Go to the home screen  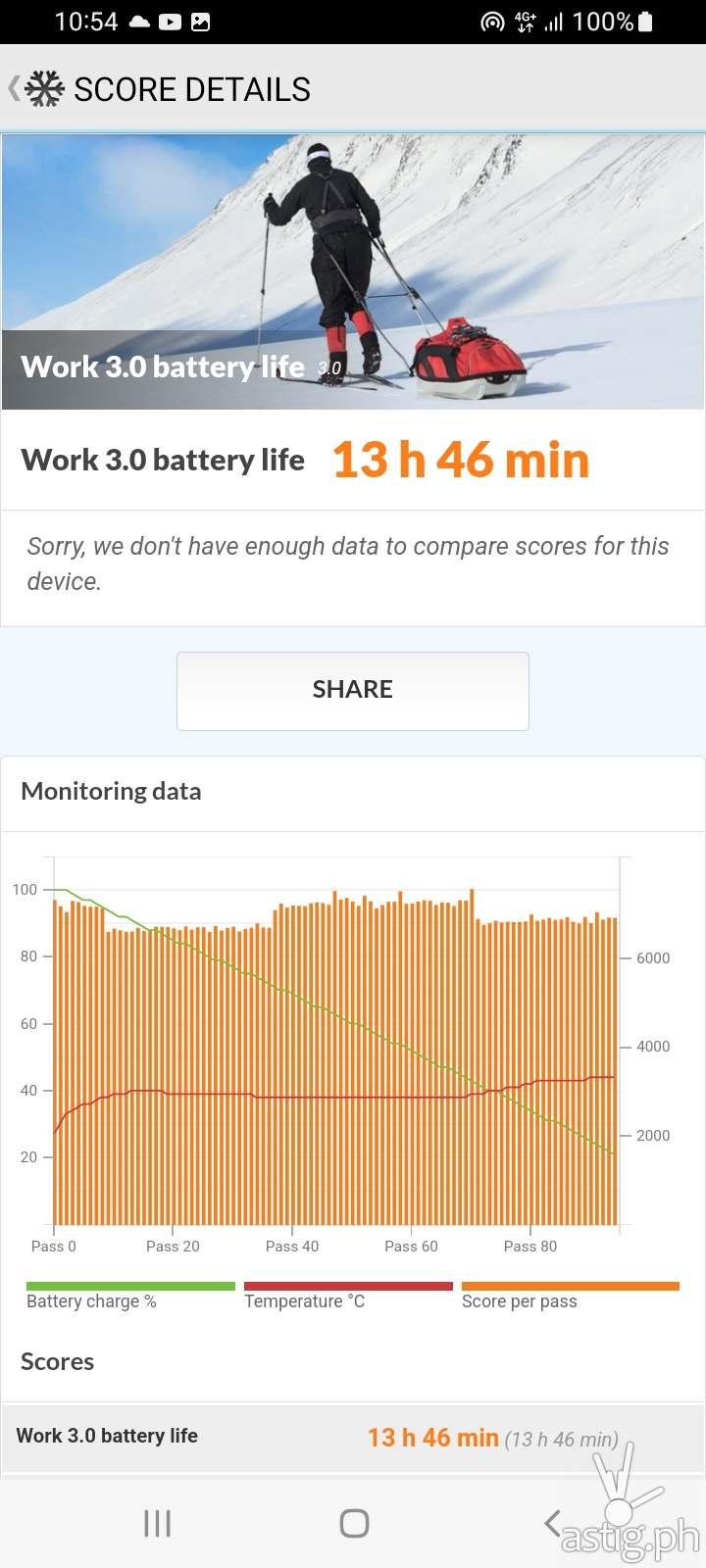point(354,1523)
